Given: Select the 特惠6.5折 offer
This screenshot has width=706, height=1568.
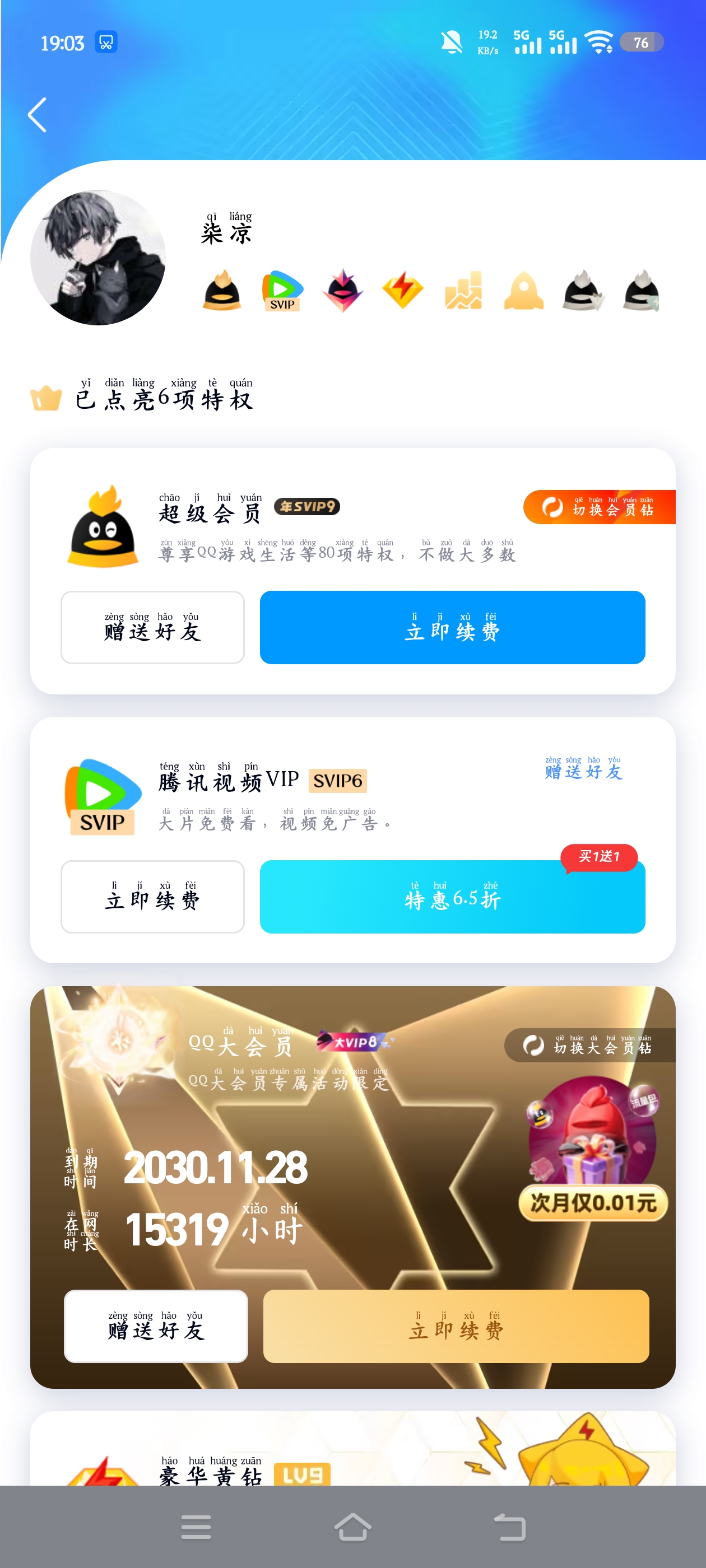Looking at the screenshot, I should click(452, 897).
